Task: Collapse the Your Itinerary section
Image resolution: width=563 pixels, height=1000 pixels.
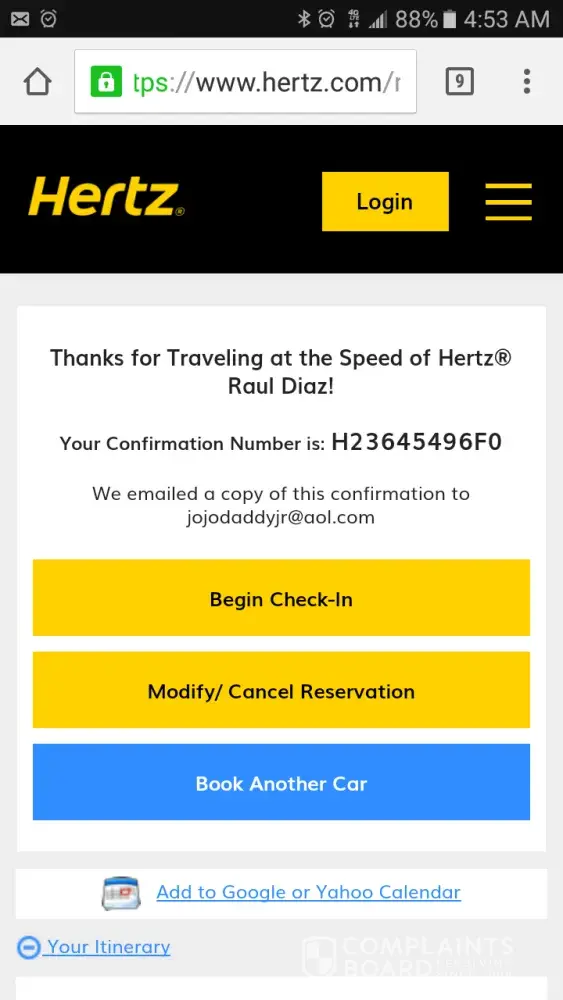Action: [x=94, y=947]
